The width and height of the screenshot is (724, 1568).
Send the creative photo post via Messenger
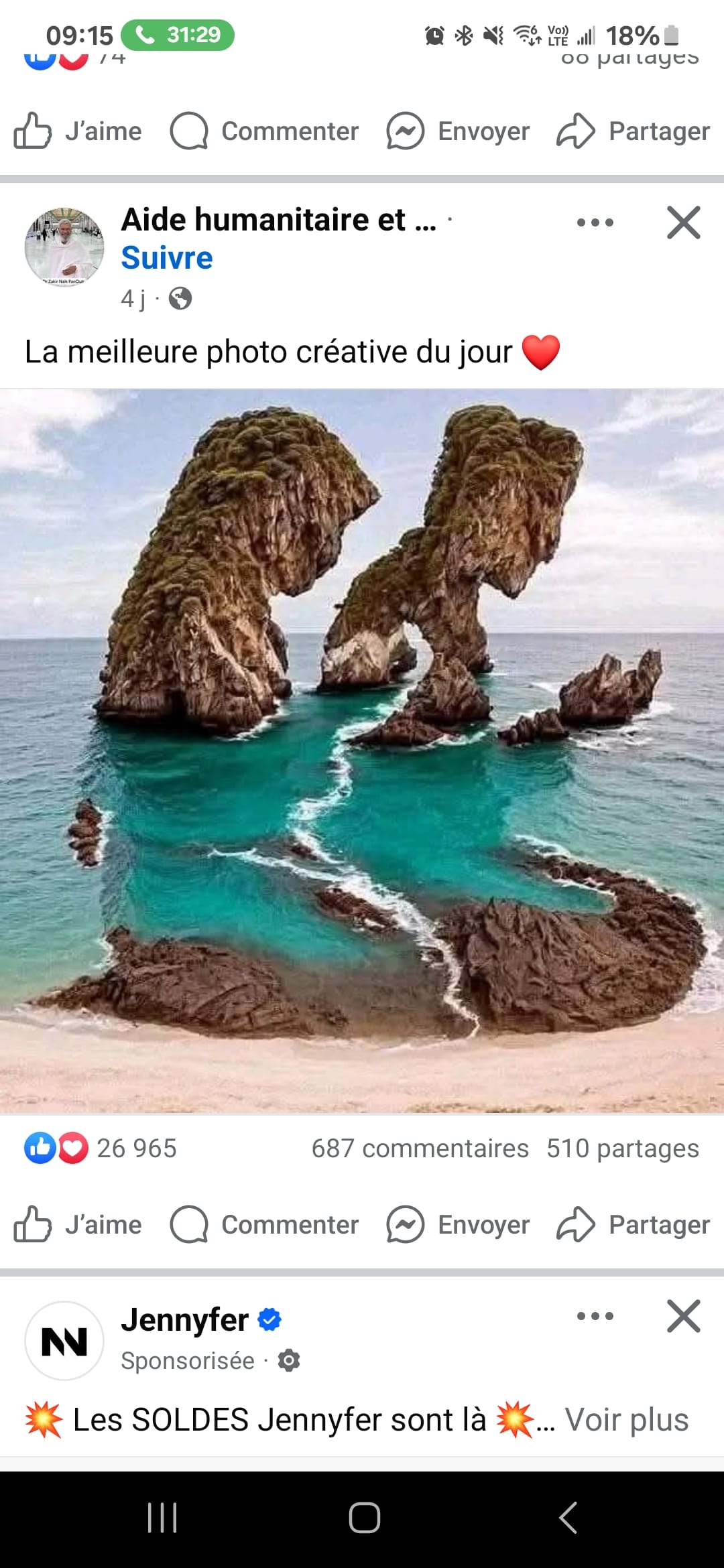click(459, 1224)
